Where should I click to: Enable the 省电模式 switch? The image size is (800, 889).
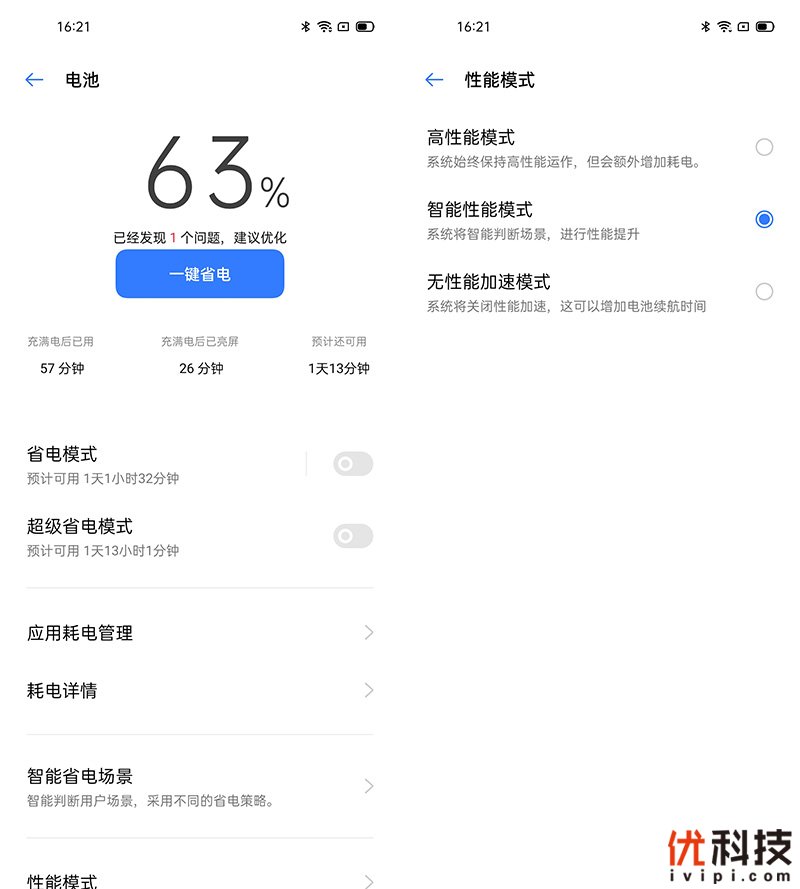coord(352,464)
